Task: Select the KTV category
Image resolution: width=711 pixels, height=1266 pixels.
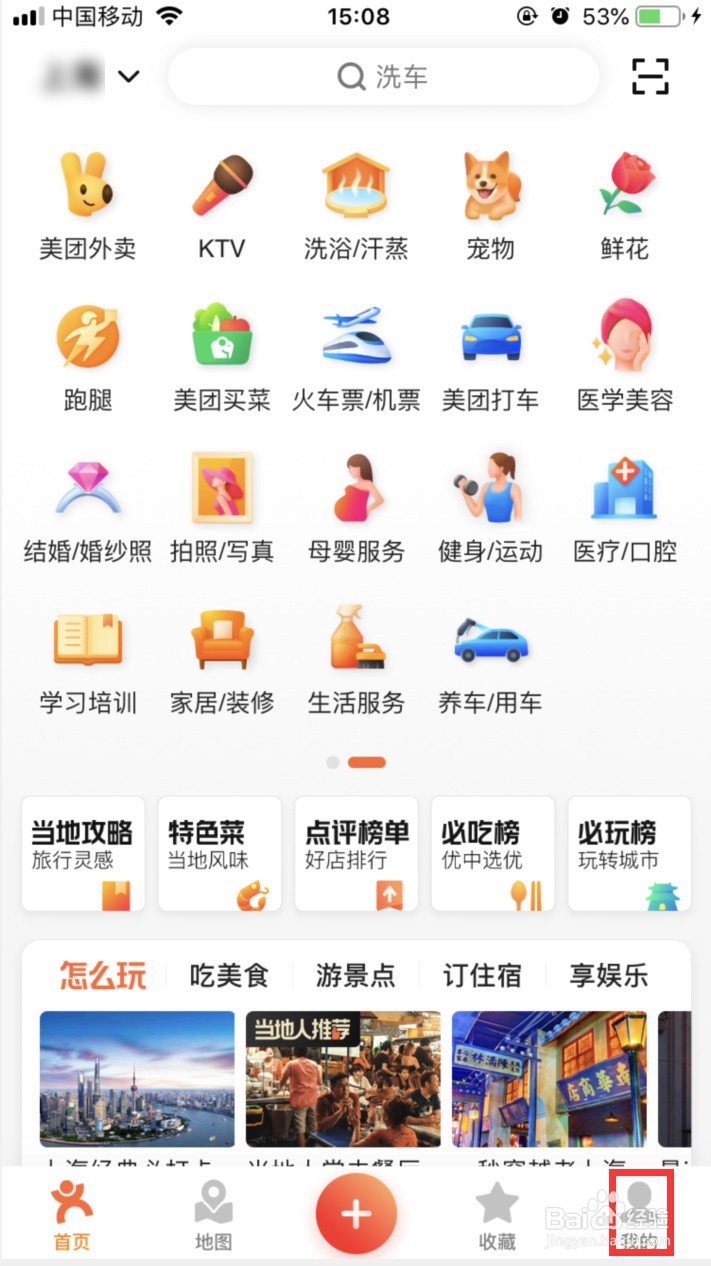Action: click(x=222, y=206)
